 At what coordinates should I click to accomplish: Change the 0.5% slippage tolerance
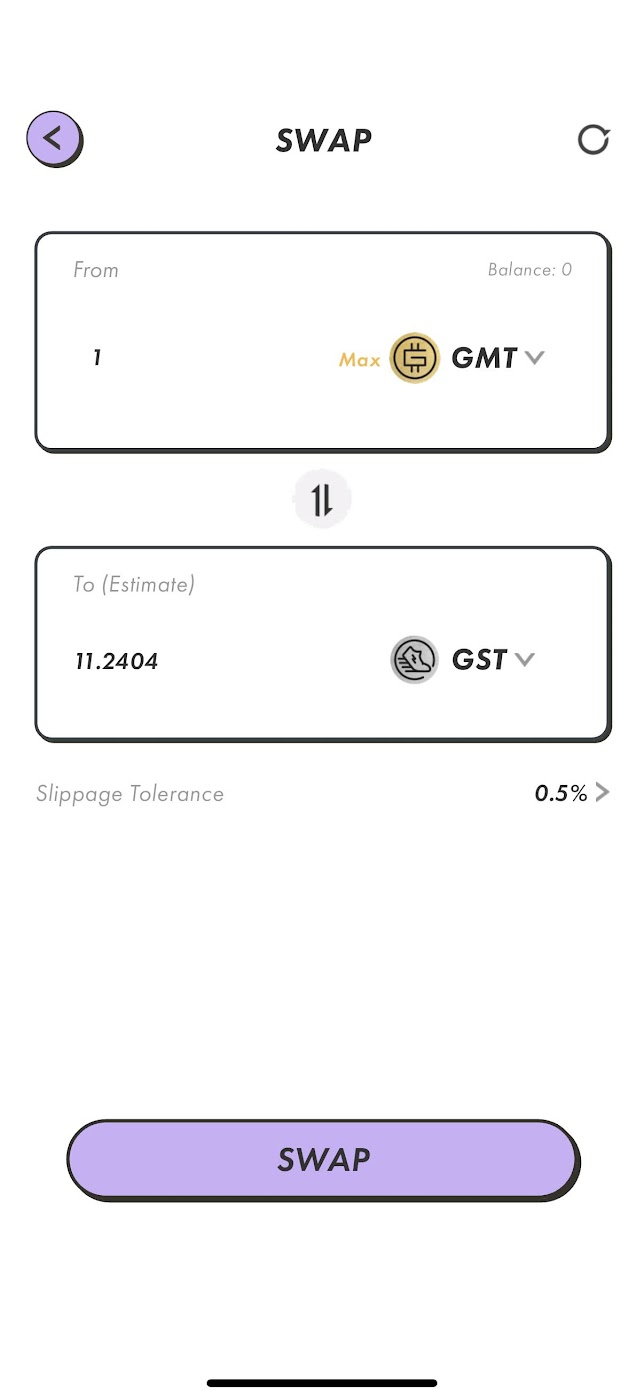(x=571, y=794)
